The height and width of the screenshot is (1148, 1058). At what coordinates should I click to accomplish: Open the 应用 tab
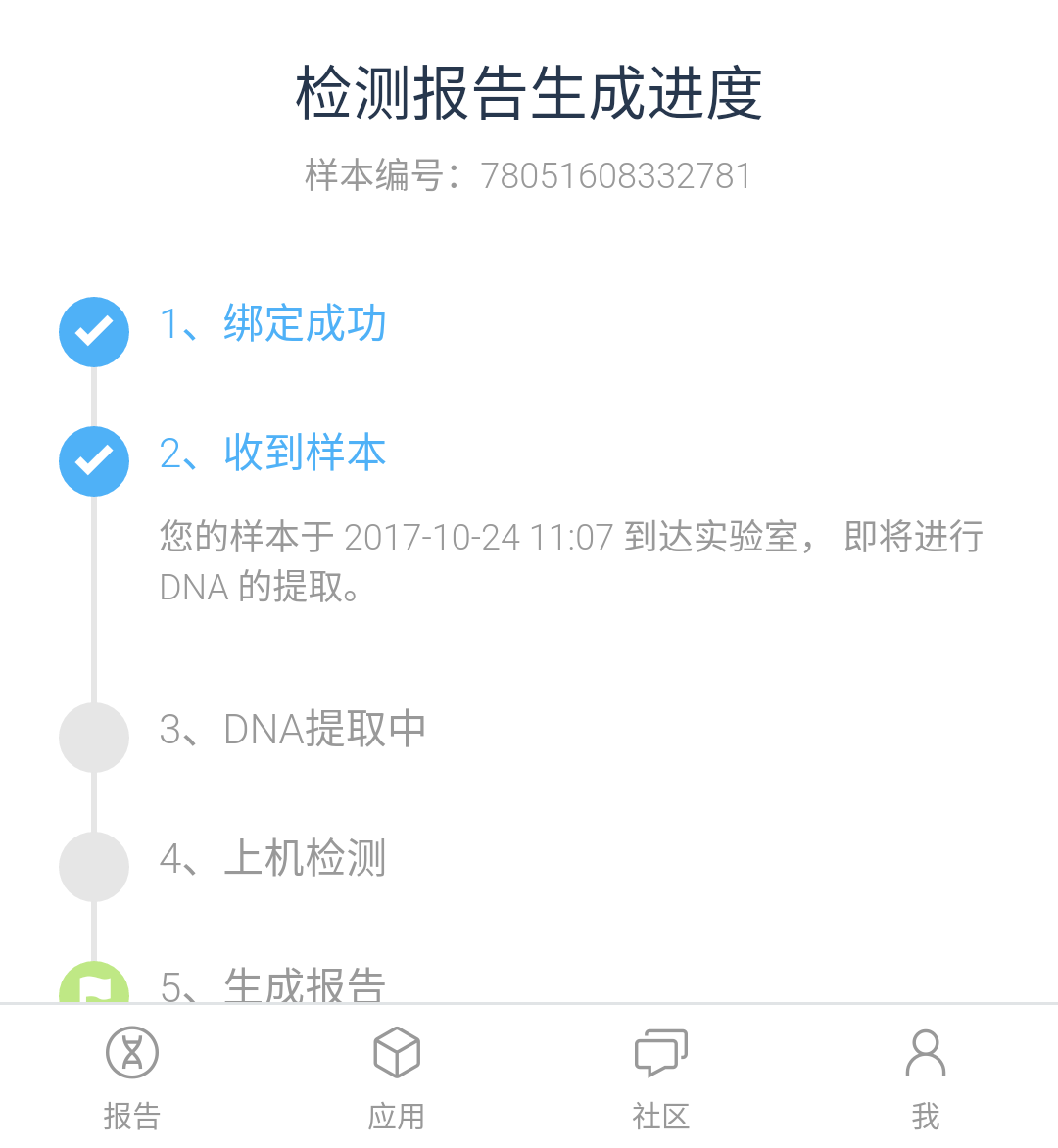(x=397, y=1076)
